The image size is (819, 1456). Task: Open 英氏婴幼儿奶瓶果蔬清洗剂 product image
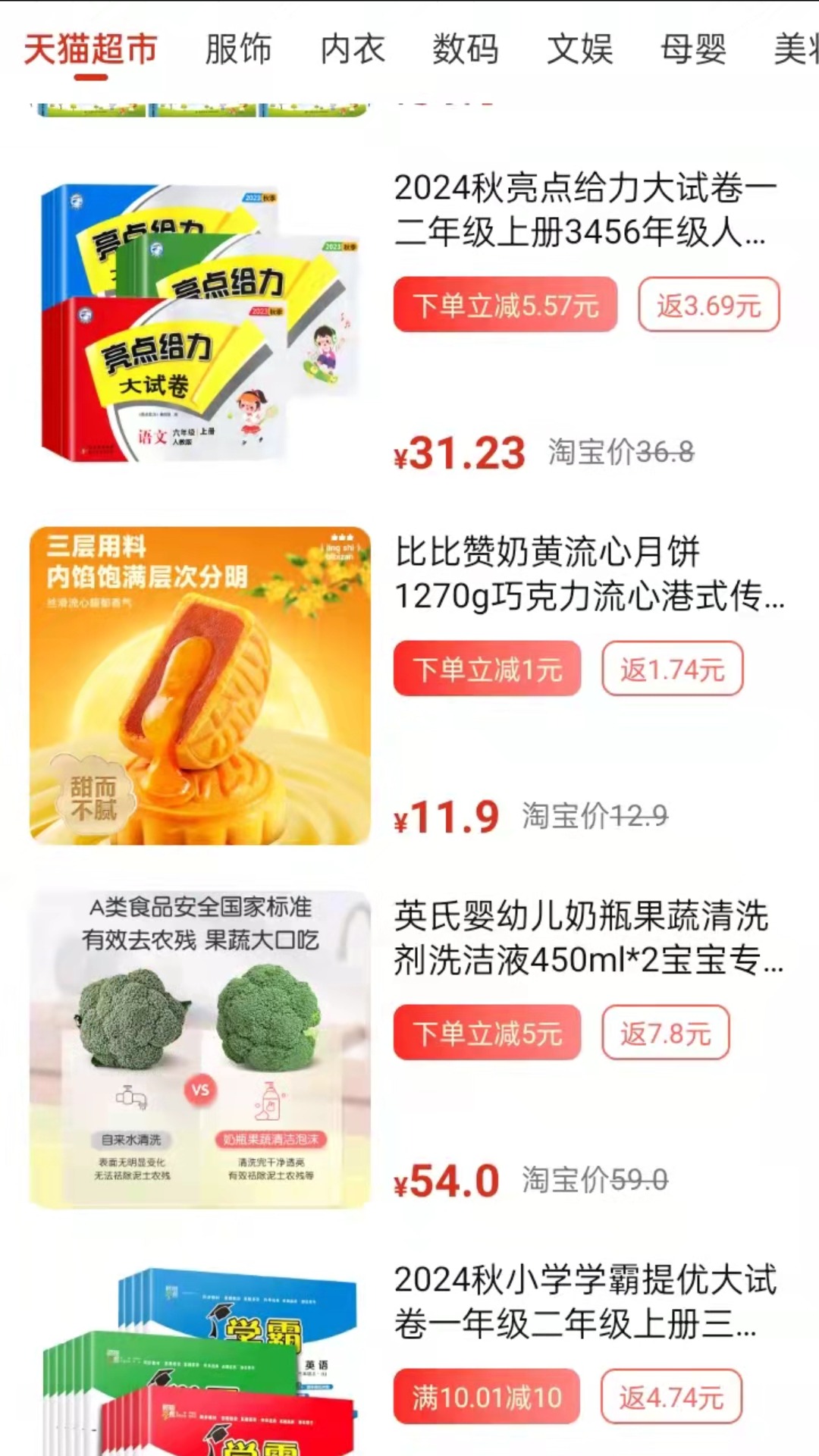200,1050
